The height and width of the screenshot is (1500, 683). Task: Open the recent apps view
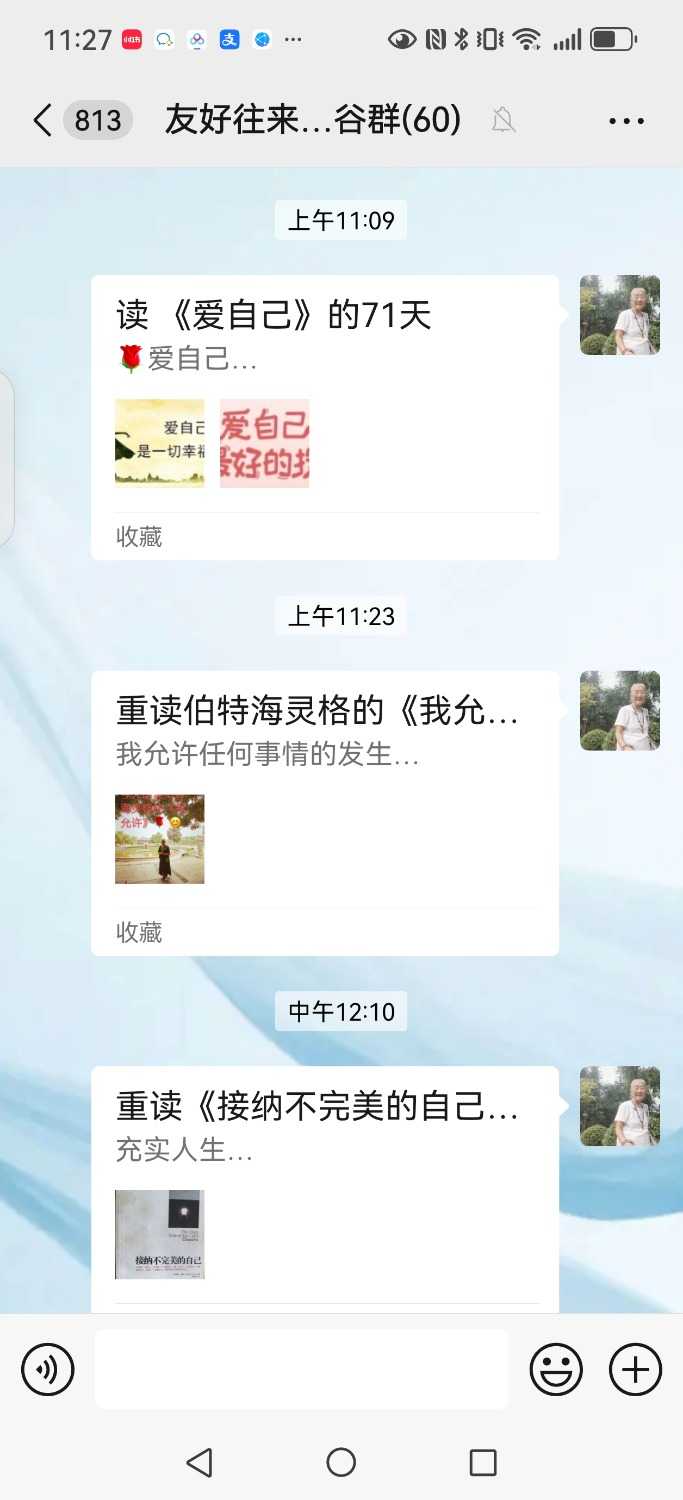[483, 1463]
